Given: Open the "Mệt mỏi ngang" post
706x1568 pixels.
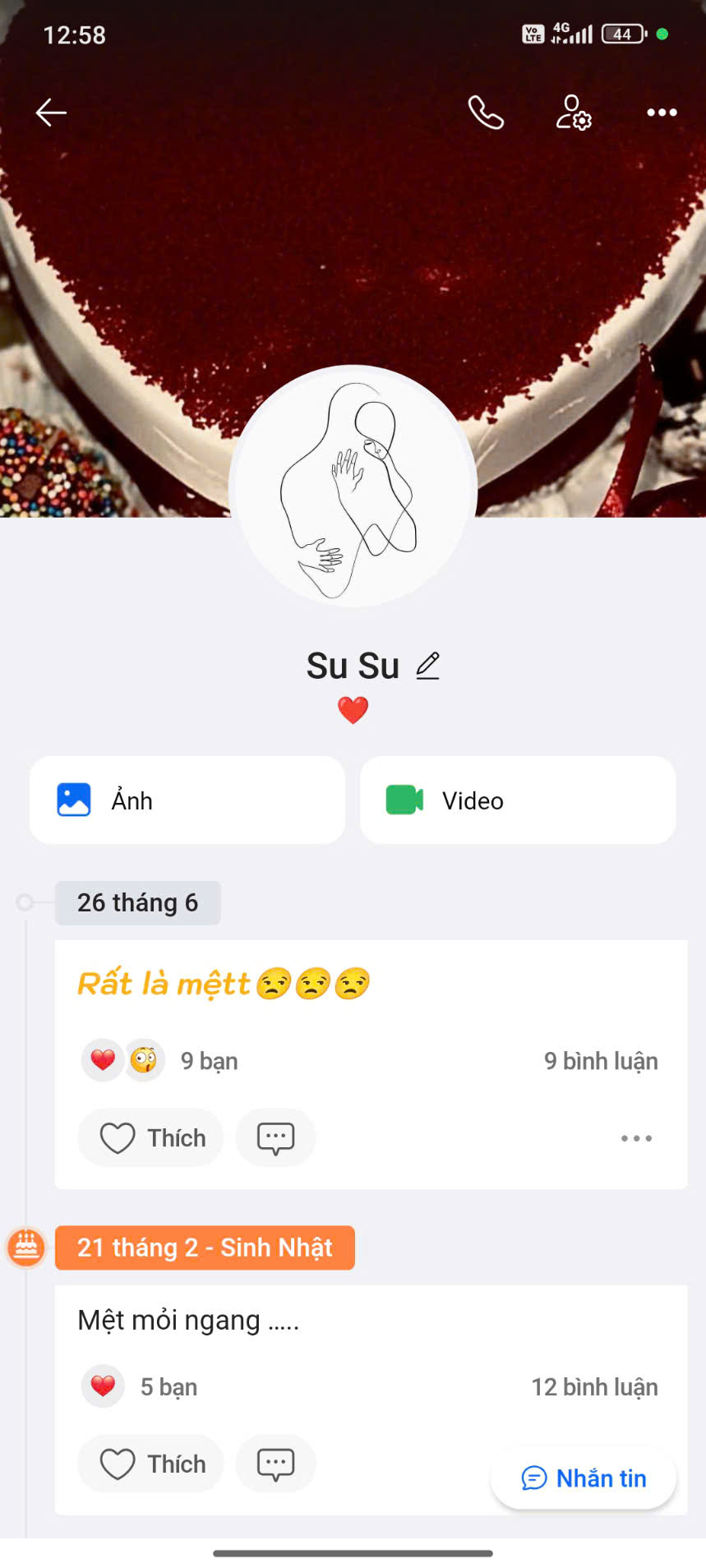Looking at the screenshot, I should click(188, 1321).
